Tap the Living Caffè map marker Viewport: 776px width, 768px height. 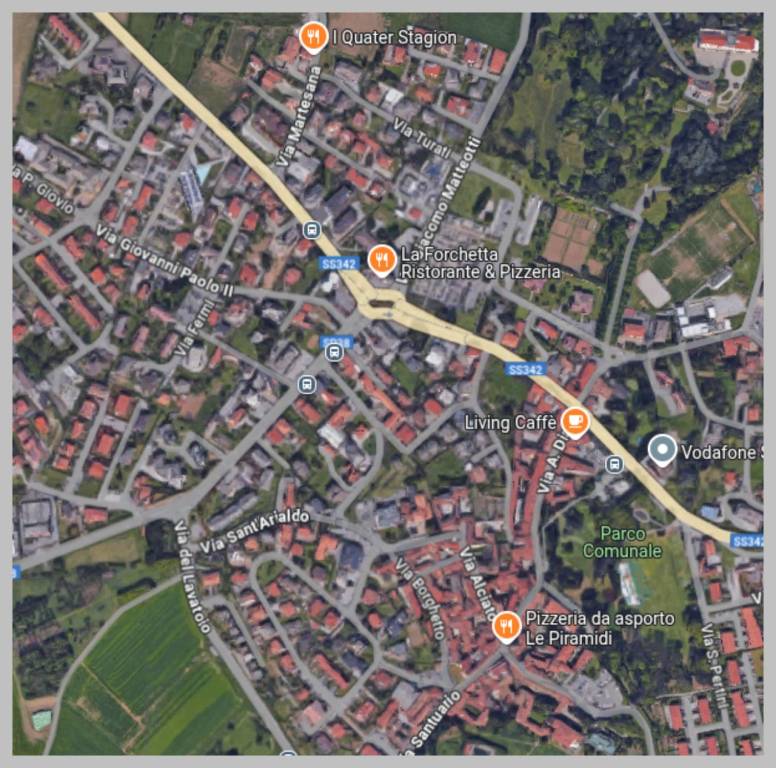point(574,421)
